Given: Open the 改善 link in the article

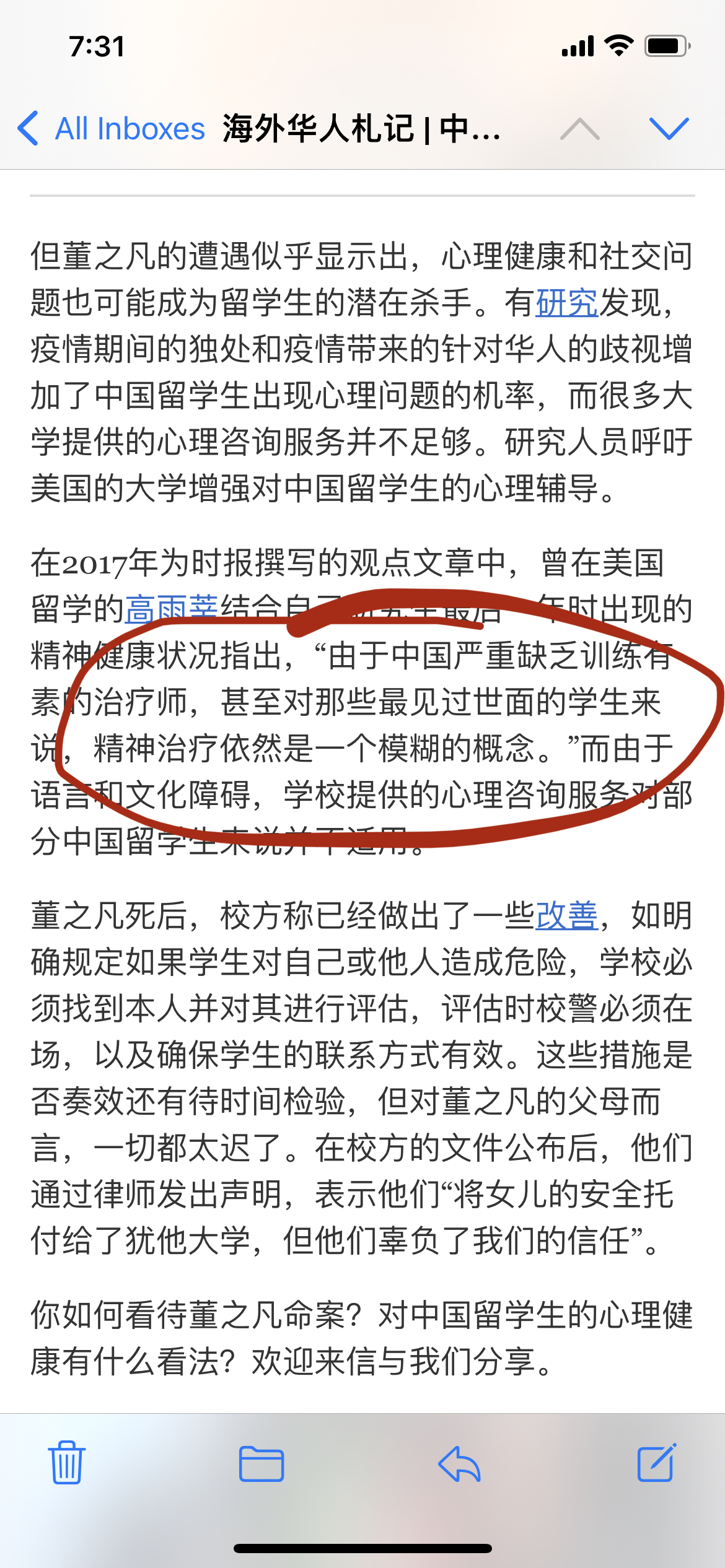Looking at the screenshot, I should pyautogui.click(x=566, y=915).
